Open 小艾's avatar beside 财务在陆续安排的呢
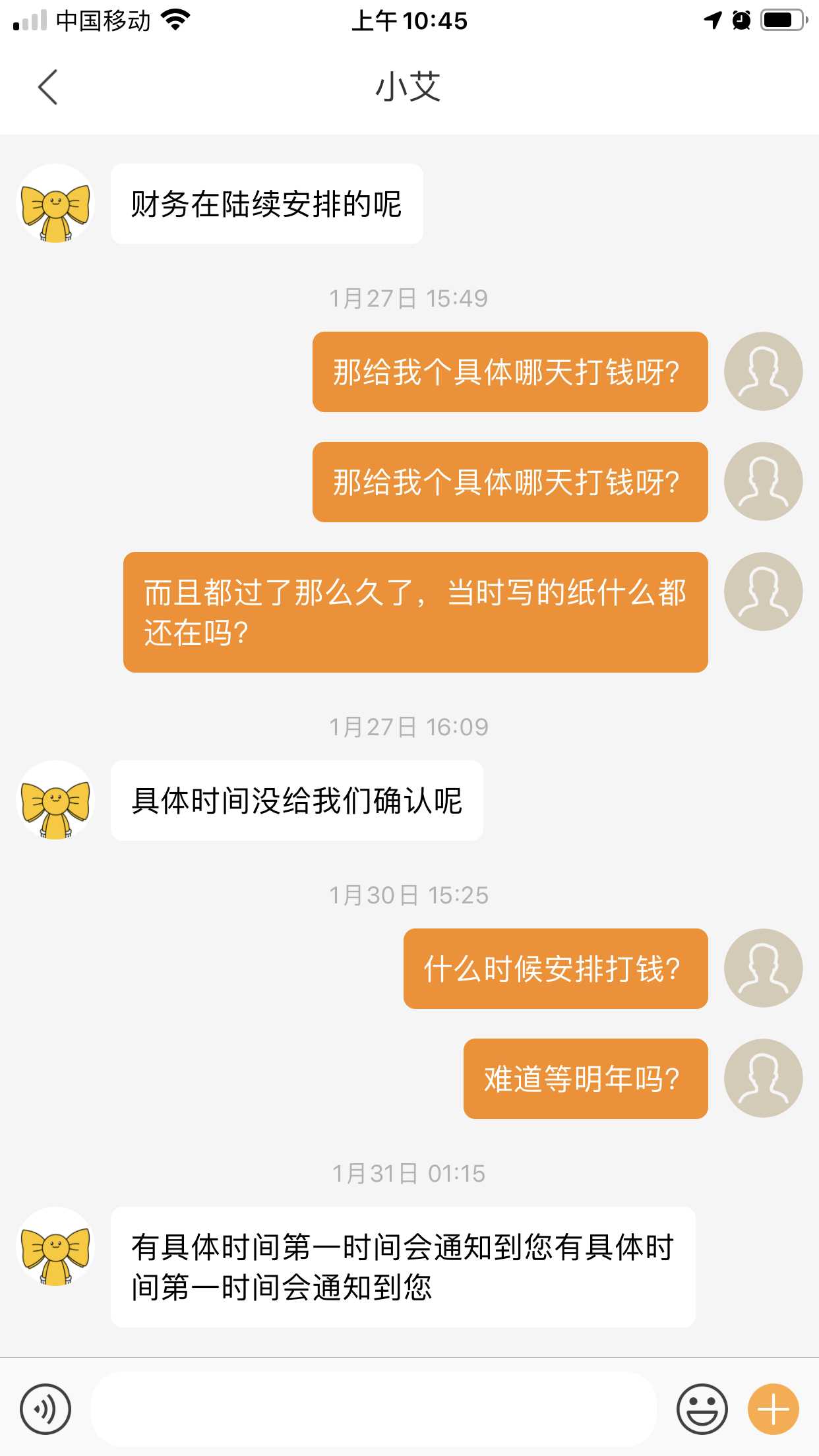The image size is (819, 1456). click(x=55, y=203)
